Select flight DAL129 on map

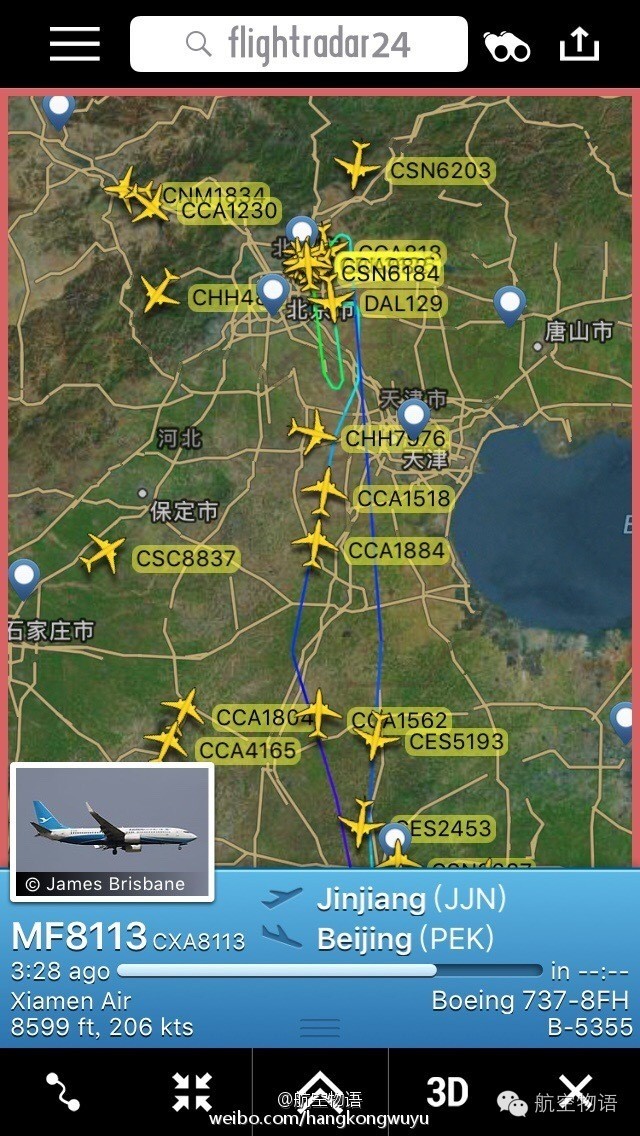333,300
